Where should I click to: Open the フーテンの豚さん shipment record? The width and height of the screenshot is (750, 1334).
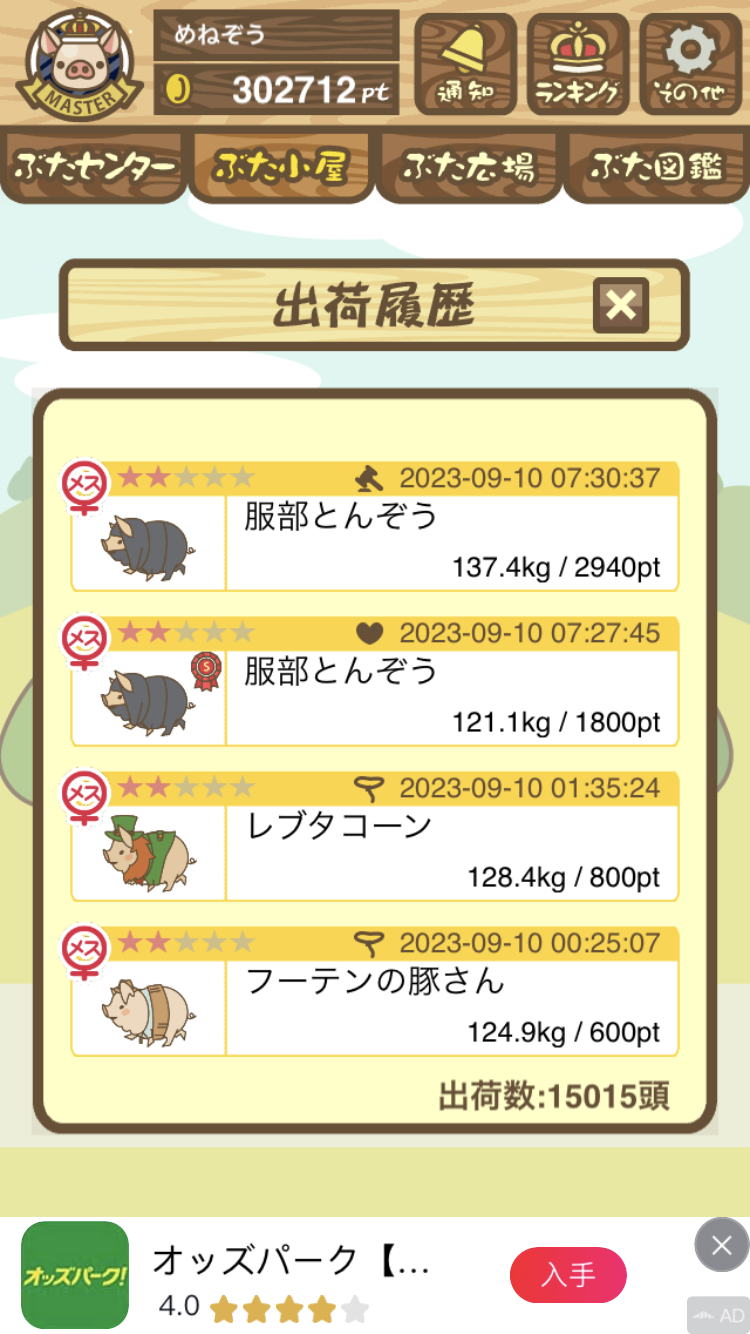click(x=375, y=992)
